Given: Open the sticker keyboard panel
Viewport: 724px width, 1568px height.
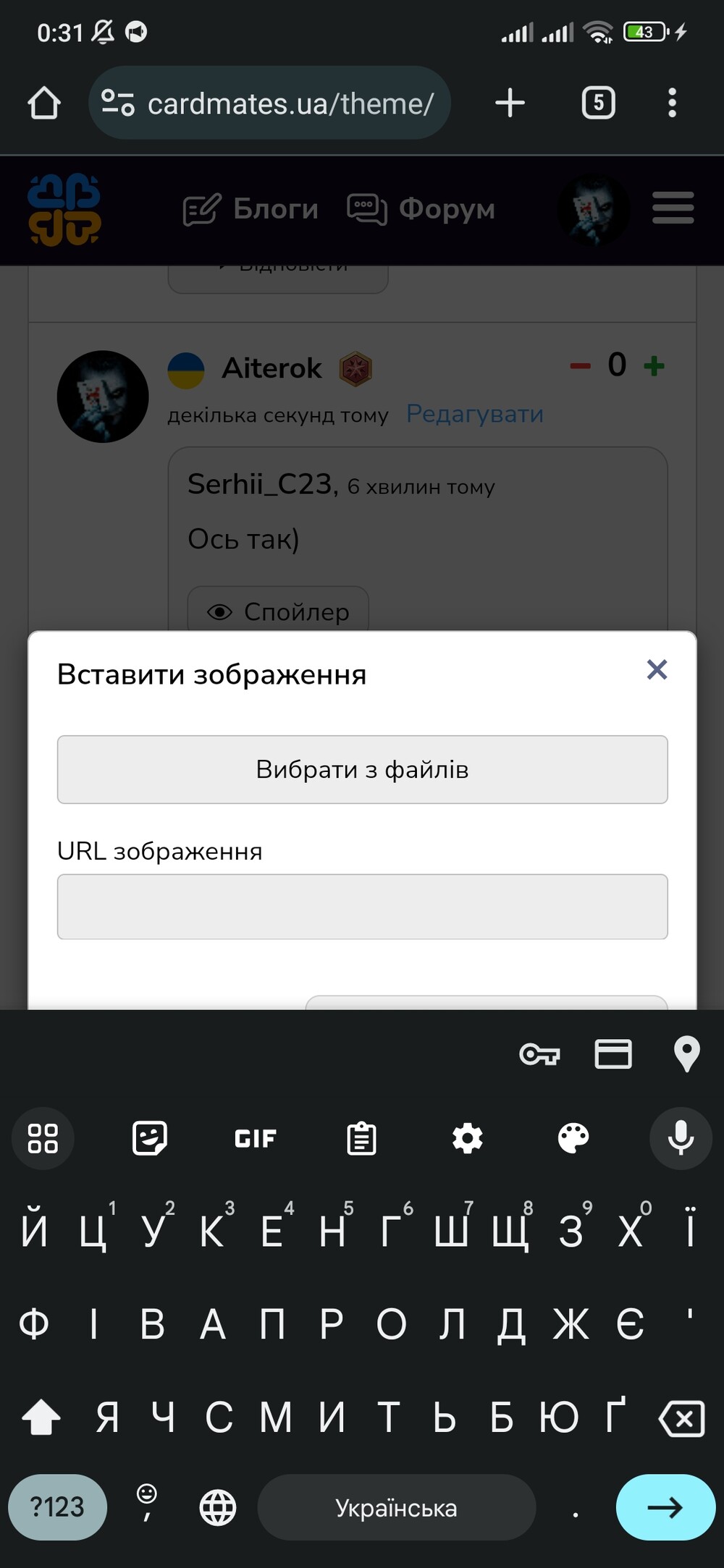Looking at the screenshot, I should pos(150,1138).
